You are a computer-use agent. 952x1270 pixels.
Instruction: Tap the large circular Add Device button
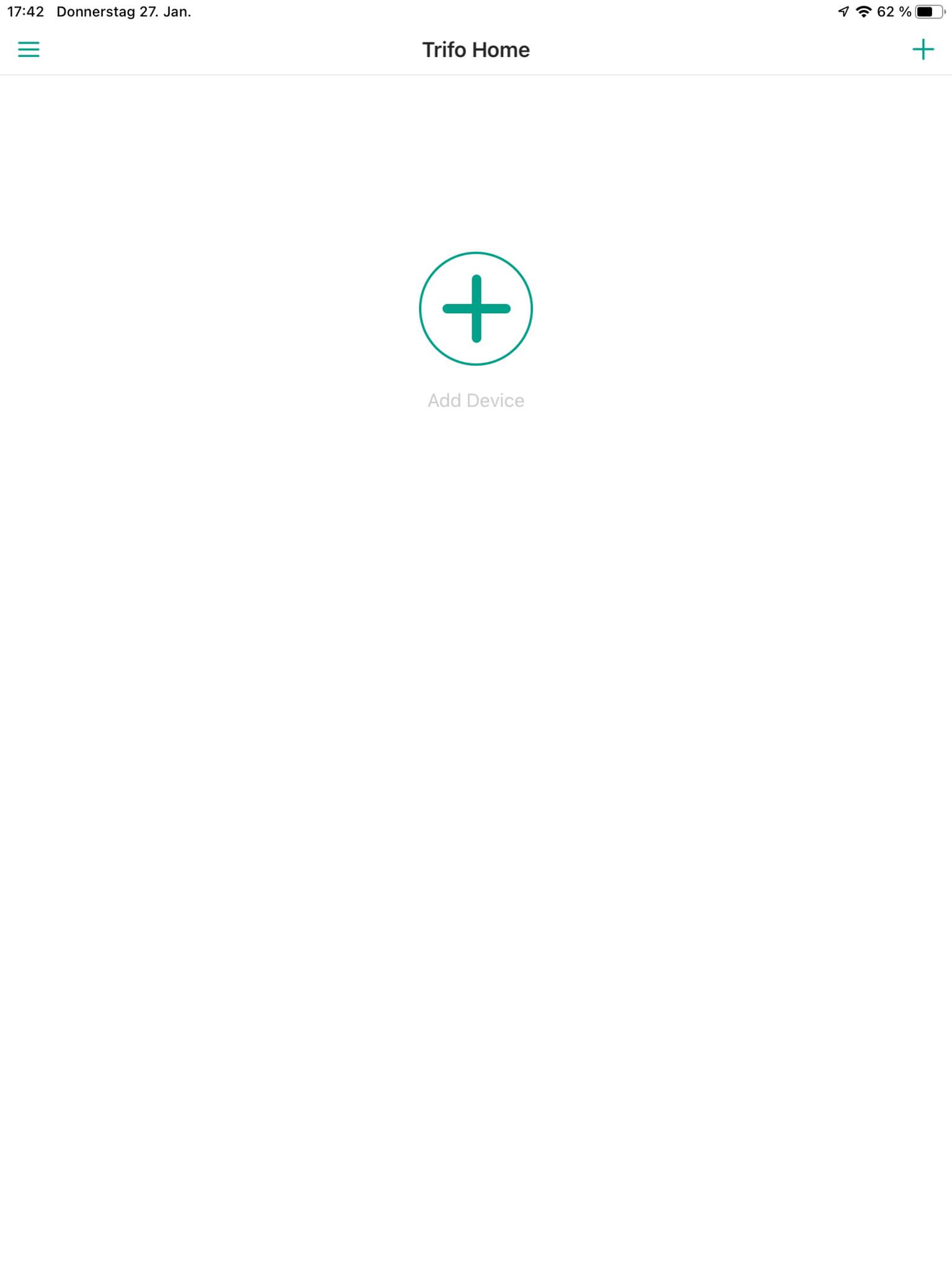coord(476,308)
